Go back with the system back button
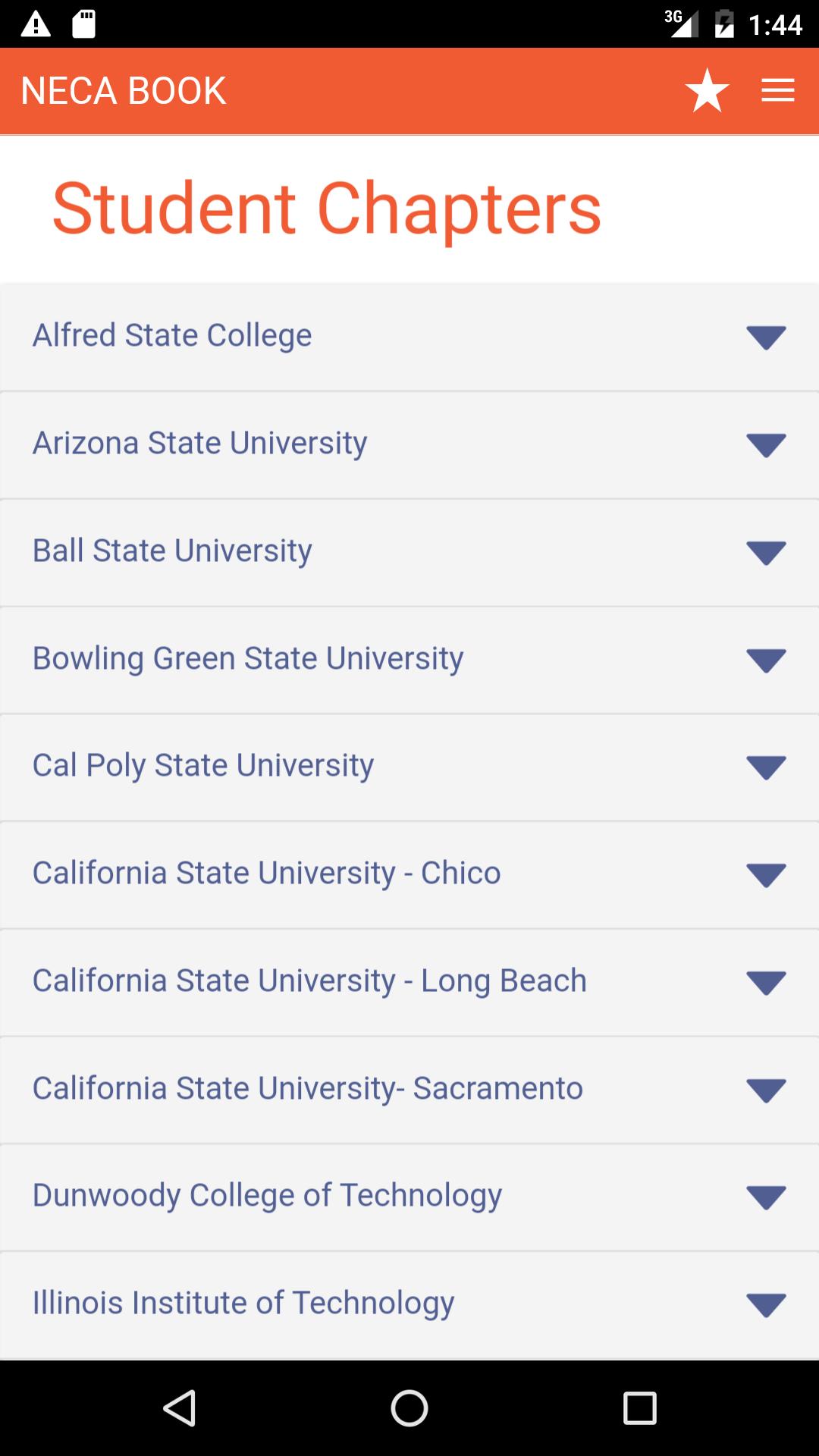Image resolution: width=819 pixels, height=1456 pixels. click(180, 1408)
